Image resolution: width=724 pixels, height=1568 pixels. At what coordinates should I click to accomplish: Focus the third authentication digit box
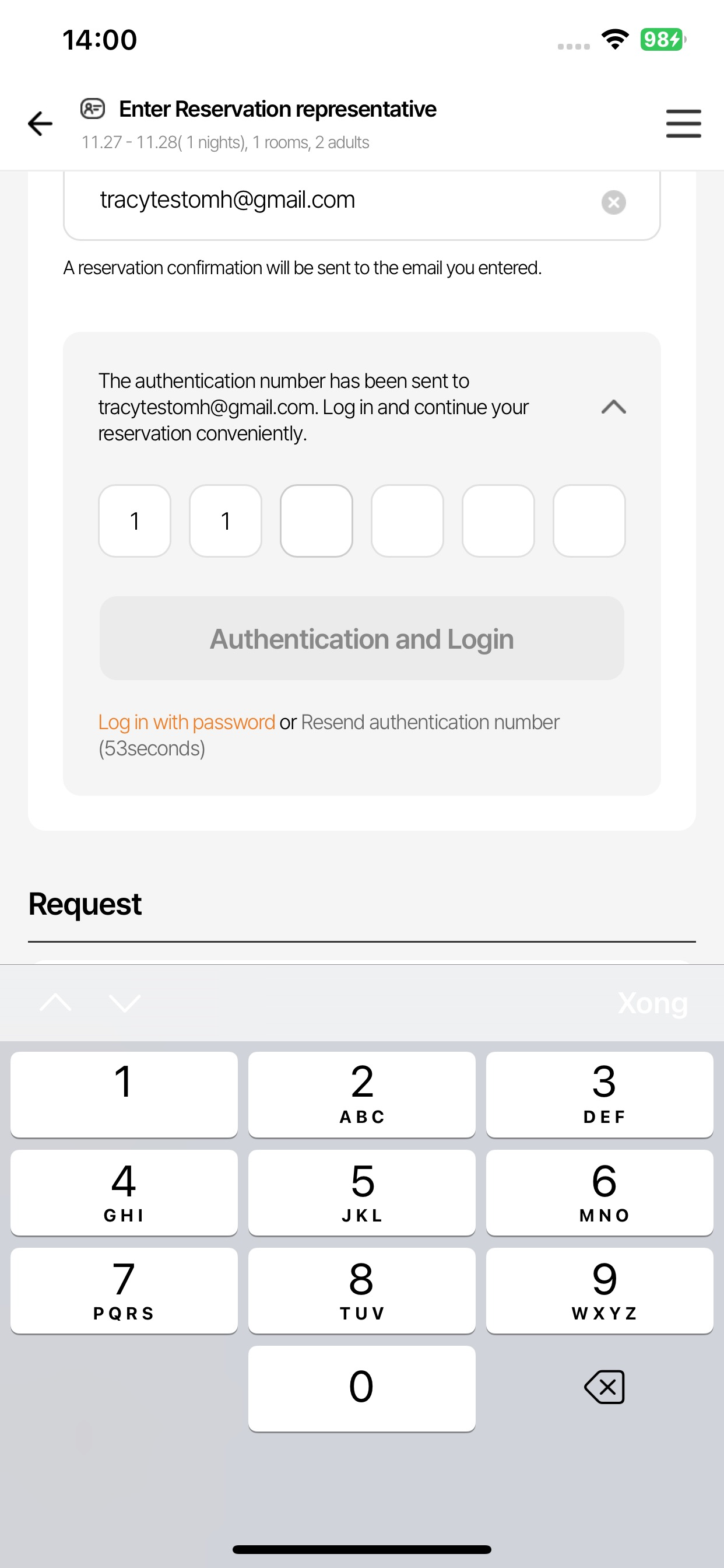pos(317,521)
